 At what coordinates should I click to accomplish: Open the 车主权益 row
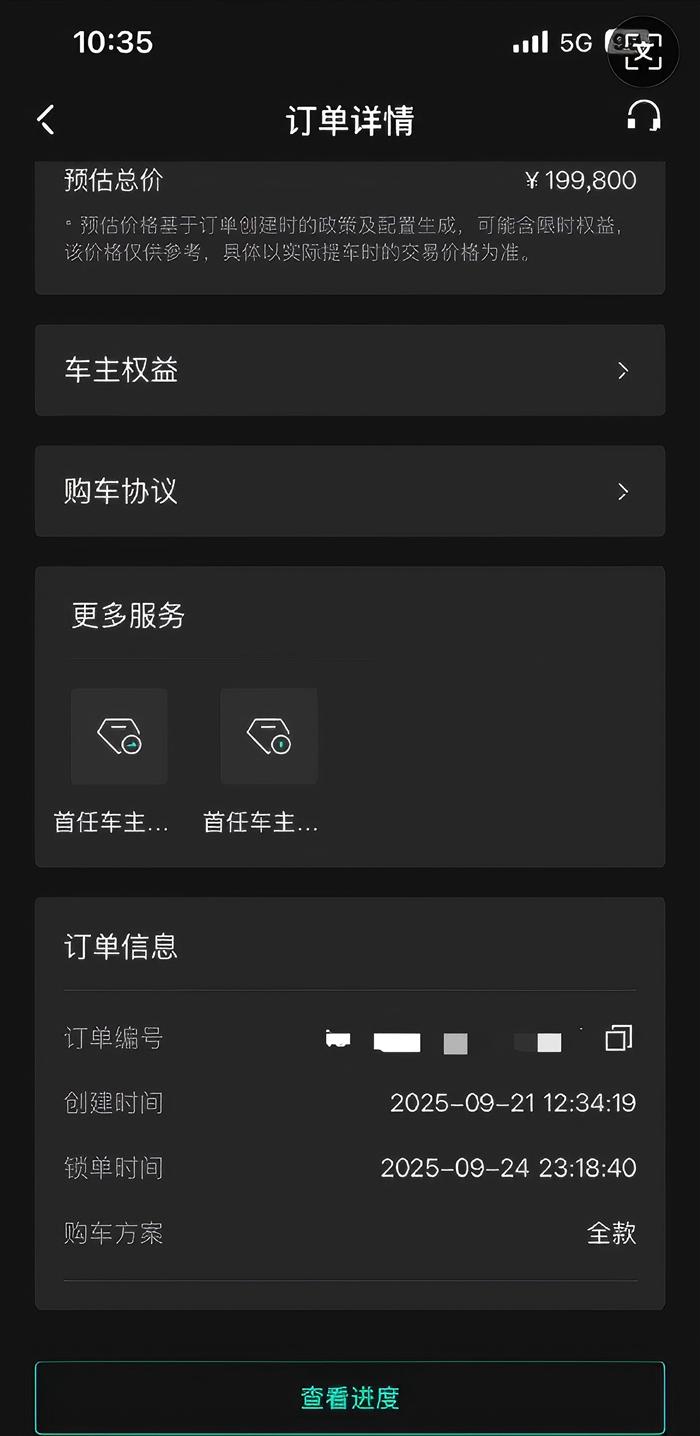coord(350,370)
